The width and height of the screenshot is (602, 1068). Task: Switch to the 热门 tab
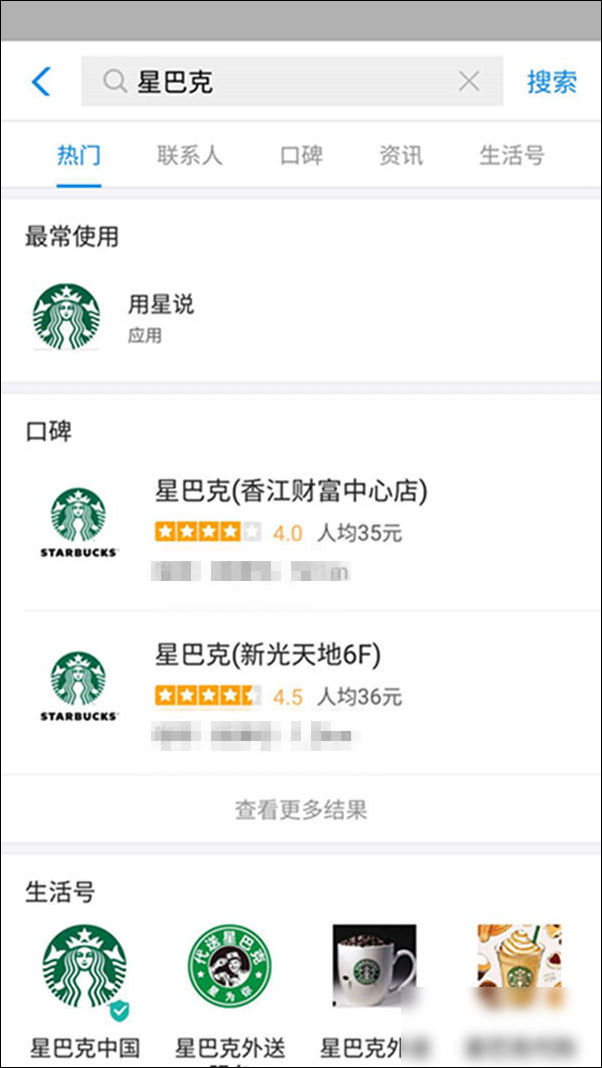point(79,156)
